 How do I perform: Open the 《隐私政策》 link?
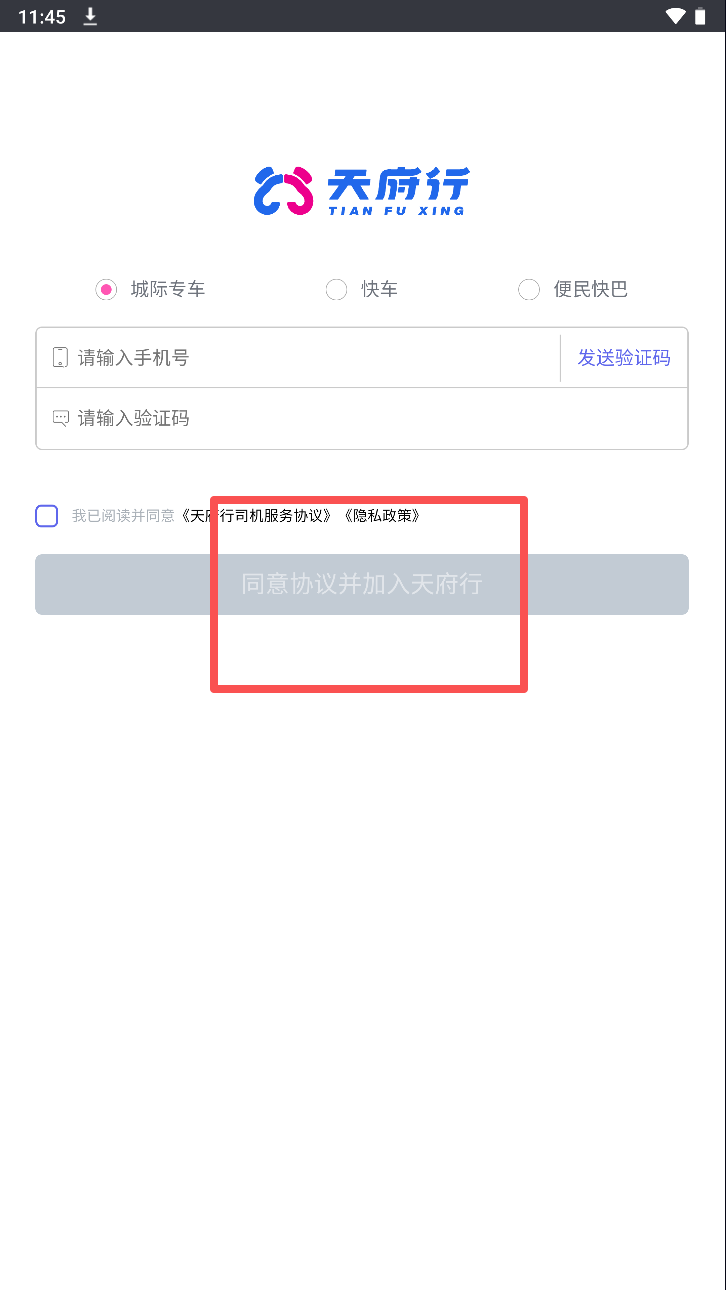[379, 516]
